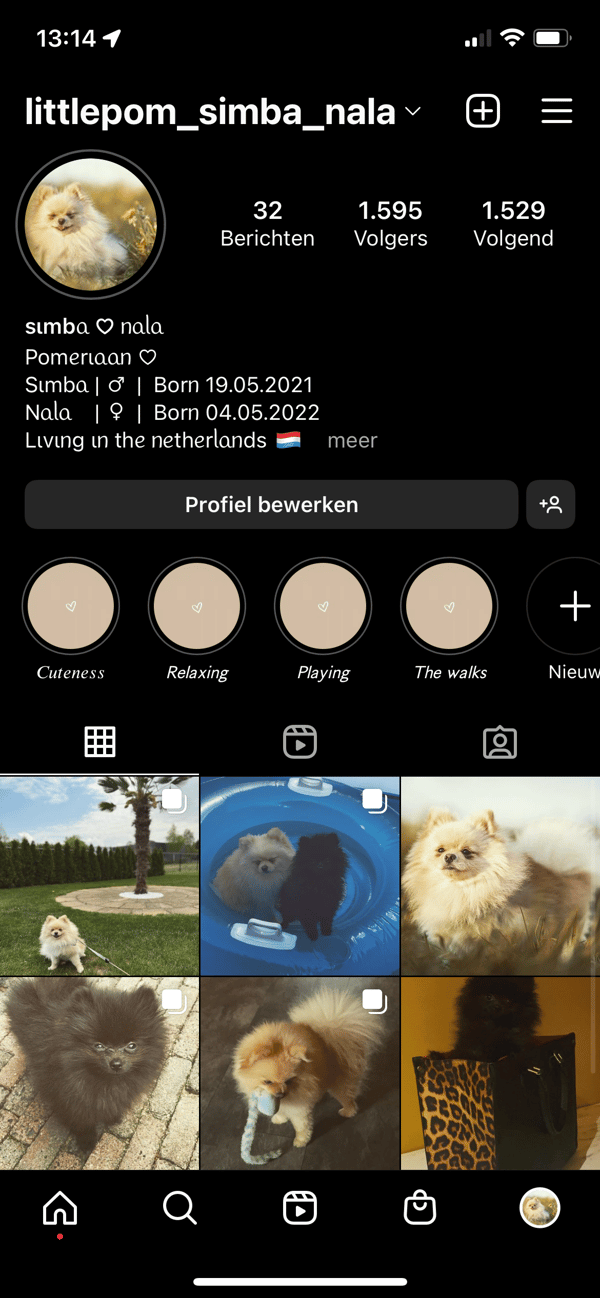The image size is (600, 1298).
Task: Open the post with dogs in blue float
Action: point(300,876)
